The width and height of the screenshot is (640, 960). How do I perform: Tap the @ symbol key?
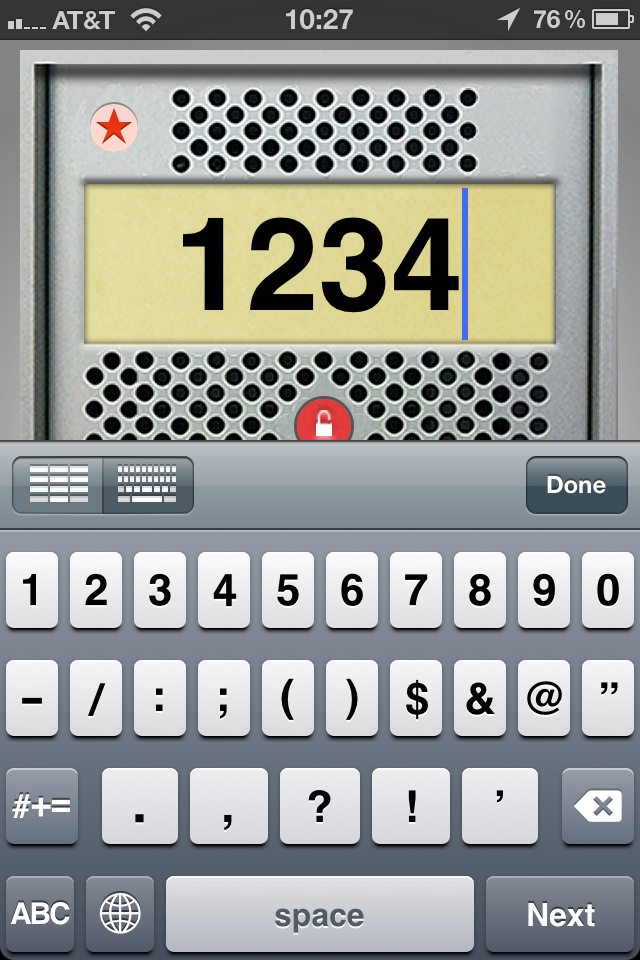[x=543, y=699]
